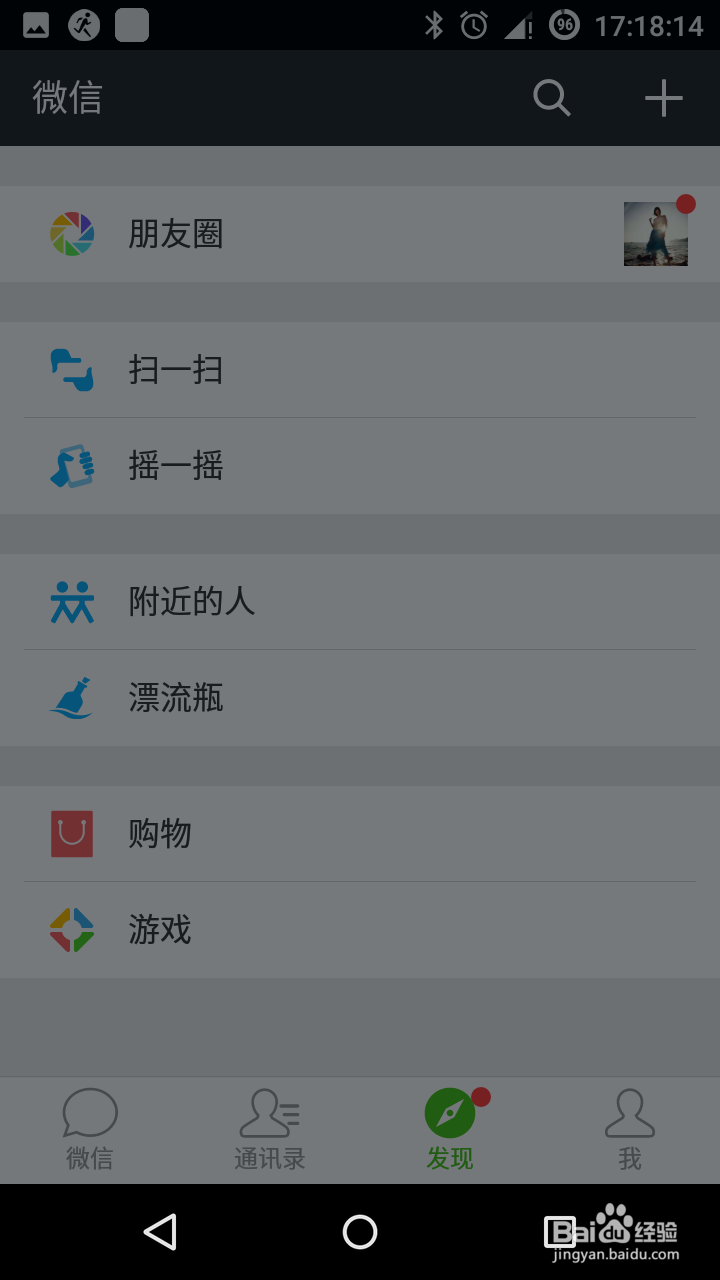Switch to the 微信 chats tab
The height and width of the screenshot is (1280, 720).
click(90, 1130)
